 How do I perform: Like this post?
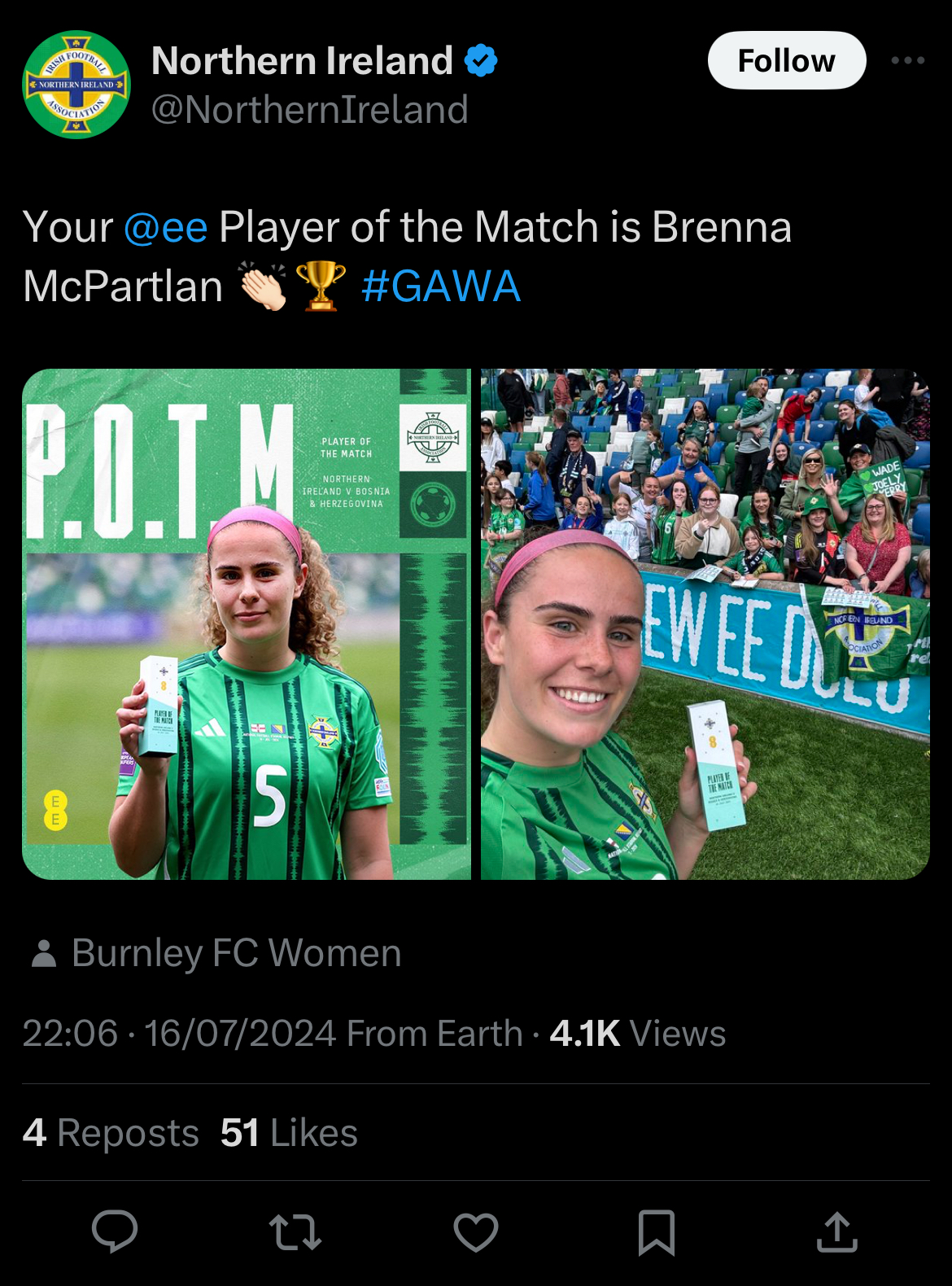click(x=476, y=1231)
